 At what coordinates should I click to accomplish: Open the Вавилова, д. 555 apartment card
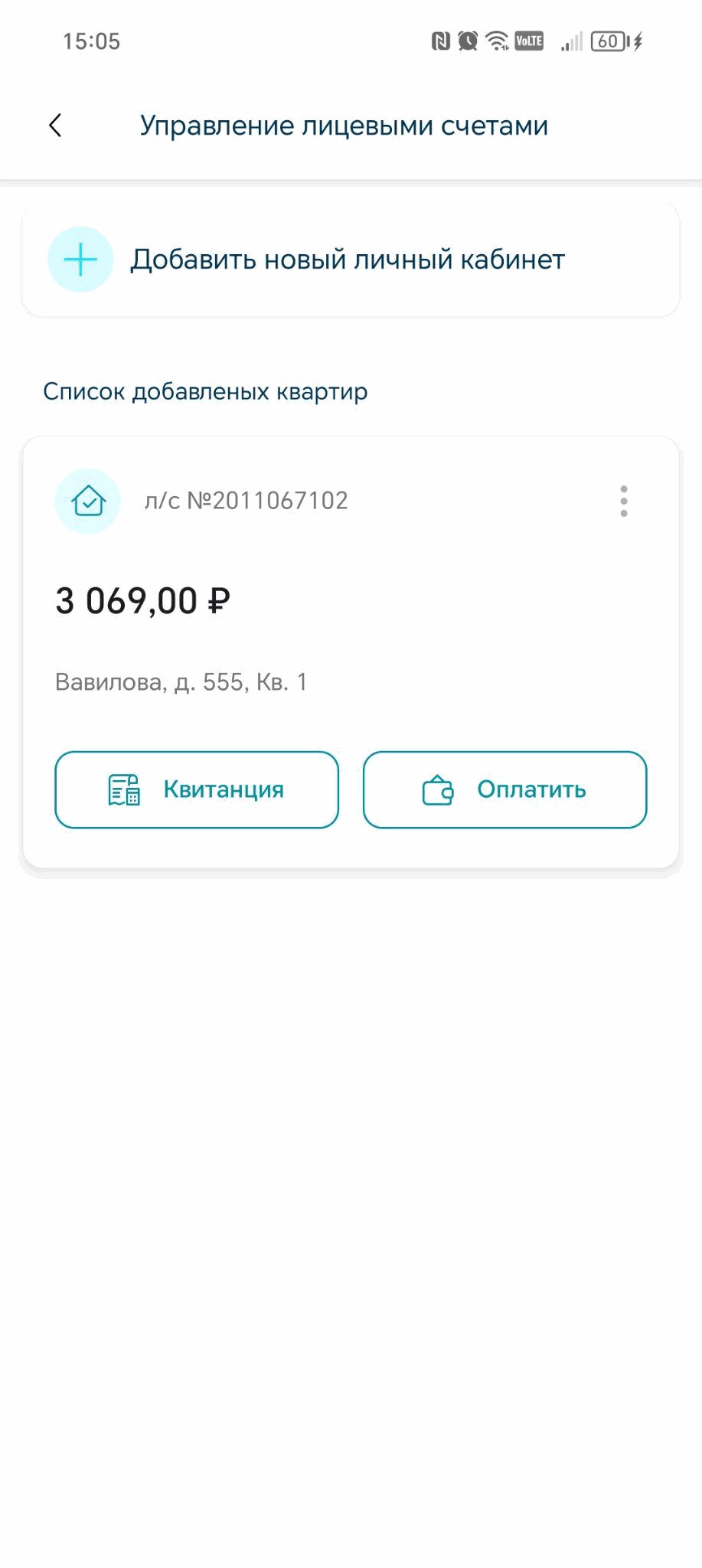click(351, 652)
